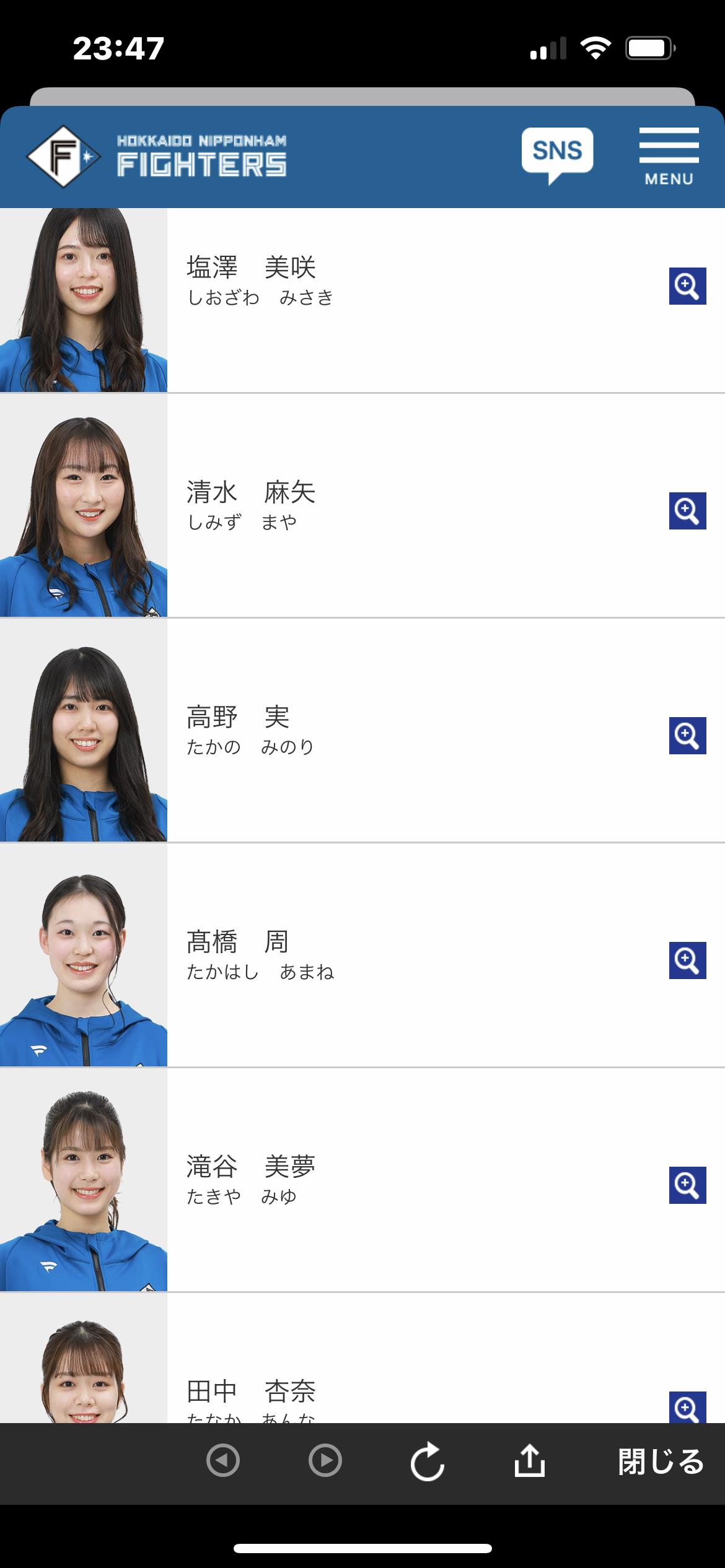Select the photo of 滝谷 美夢
The height and width of the screenshot is (1568, 725).
[84, 1180]
